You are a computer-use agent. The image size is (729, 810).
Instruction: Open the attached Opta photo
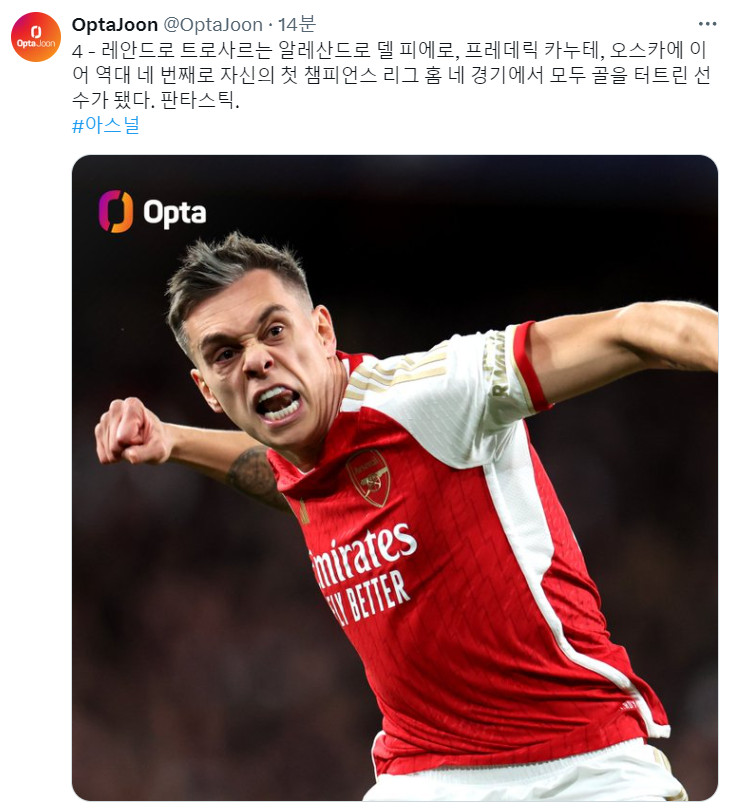[394, 478]
